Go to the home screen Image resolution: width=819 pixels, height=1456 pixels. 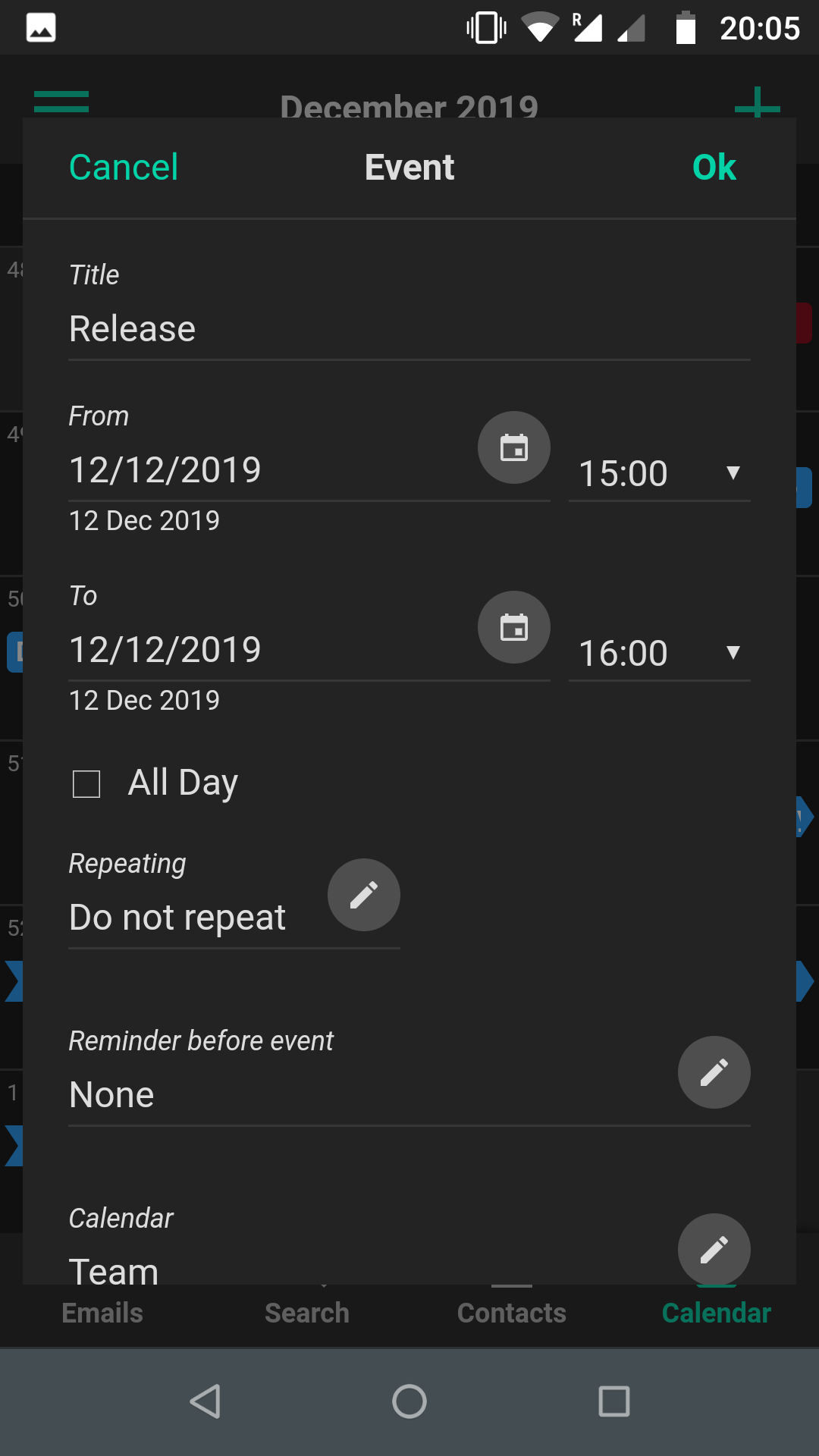pyautogui.click(x=409, y=1401)
